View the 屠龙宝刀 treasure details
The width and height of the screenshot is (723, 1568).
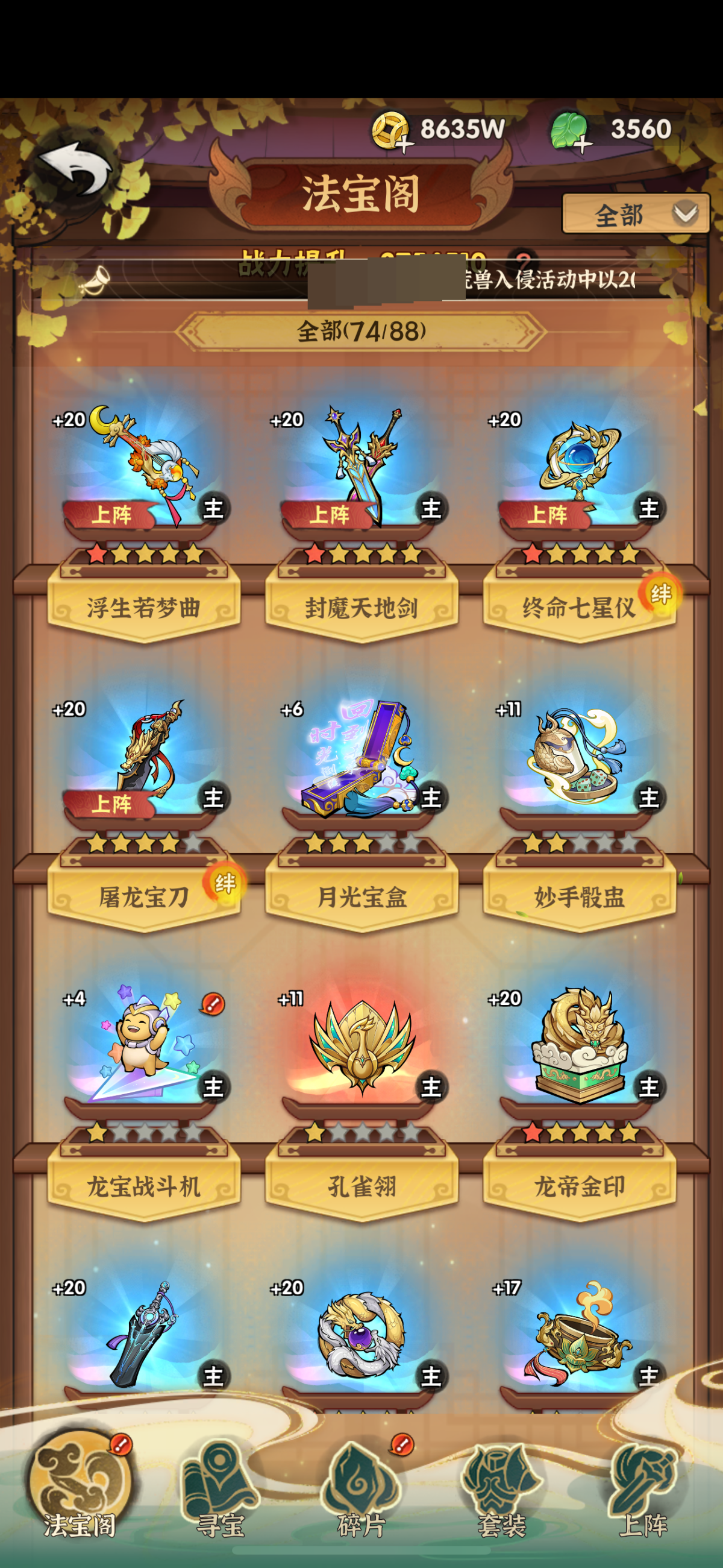[143, 758]
